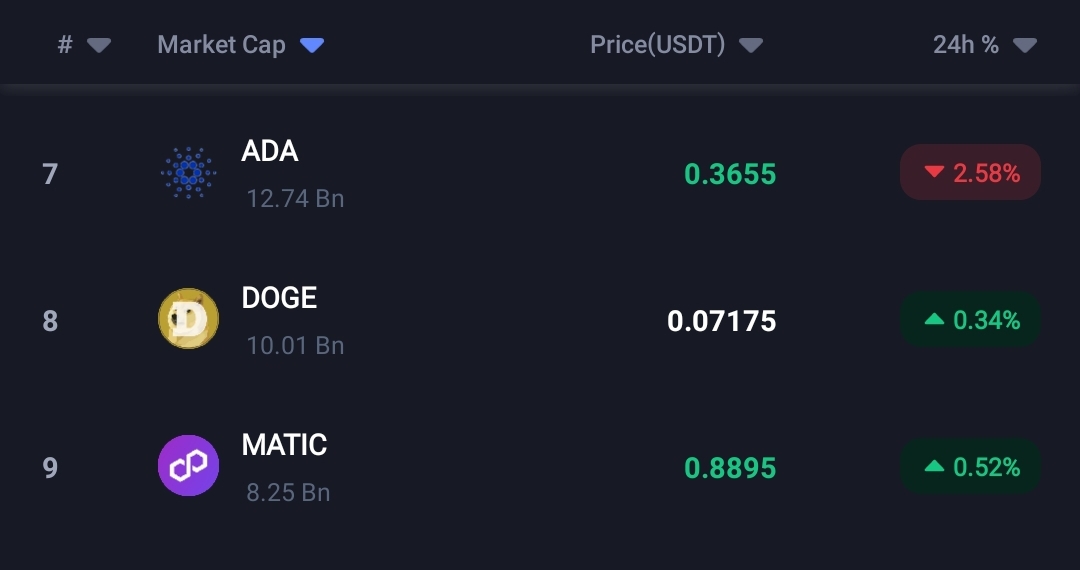This screenshot has width=1080, height=570.
Task: Sort by Price(USDT) column
Action: pyautogui.click(x=675, y=45)
